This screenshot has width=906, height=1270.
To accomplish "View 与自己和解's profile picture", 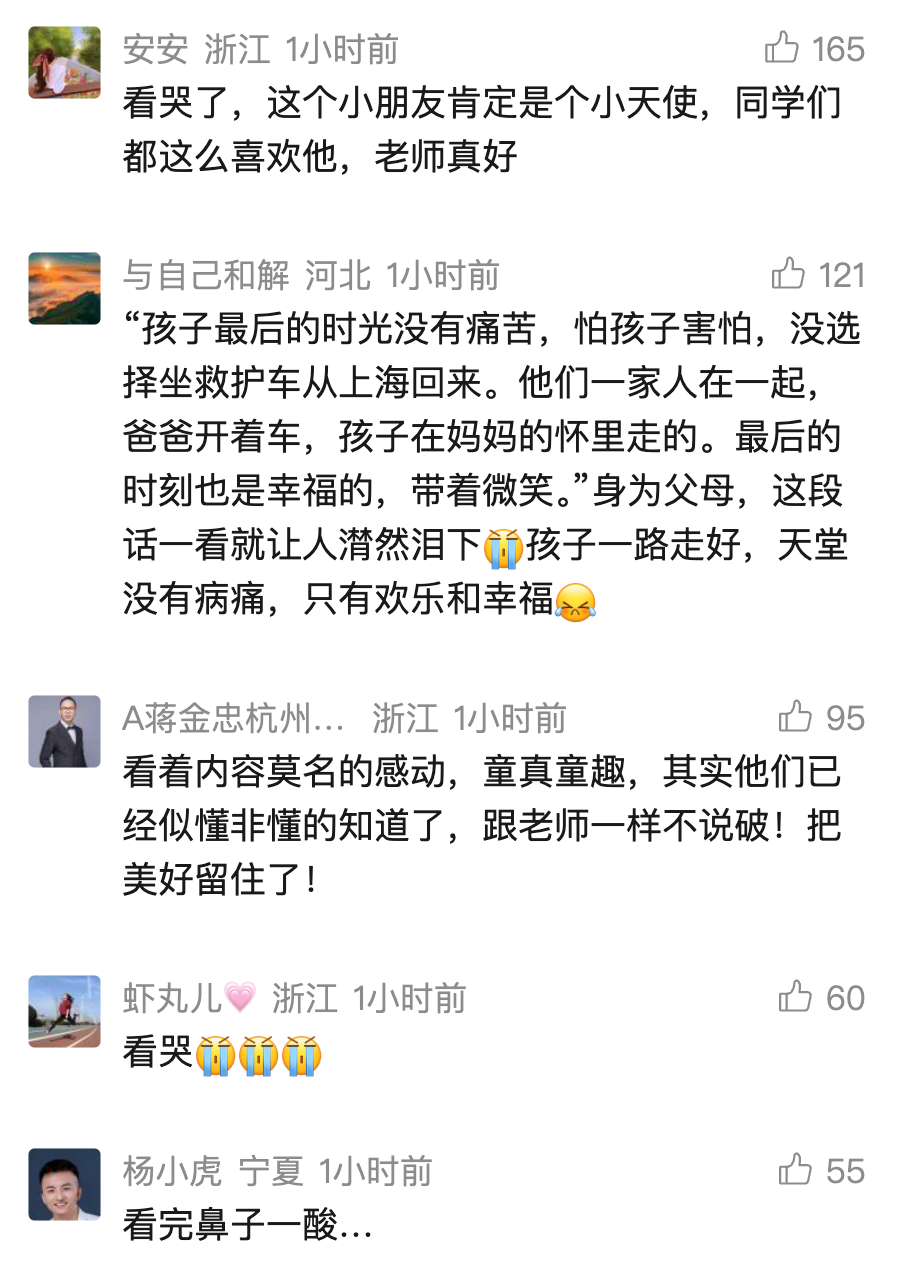I will tap(64, 288).
